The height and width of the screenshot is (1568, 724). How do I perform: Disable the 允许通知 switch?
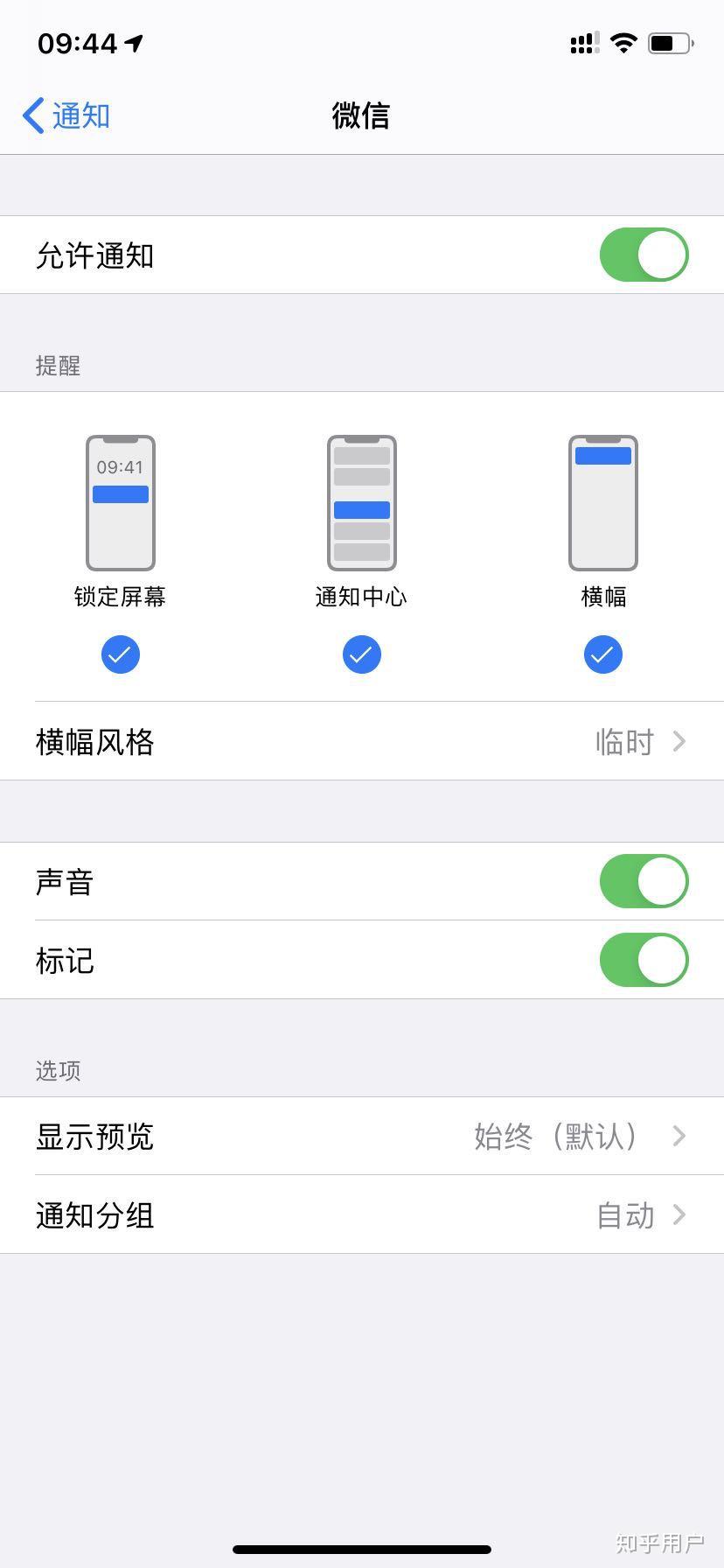[x=644, y=255]
